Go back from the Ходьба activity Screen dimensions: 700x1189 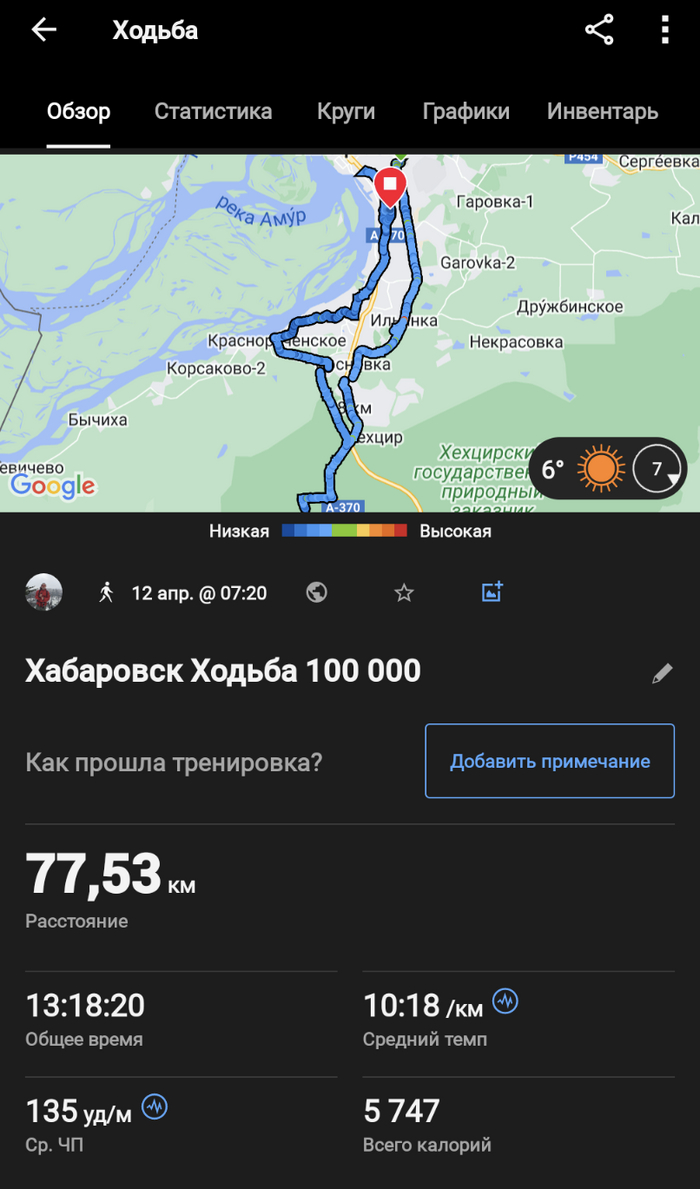click(44, 30)
